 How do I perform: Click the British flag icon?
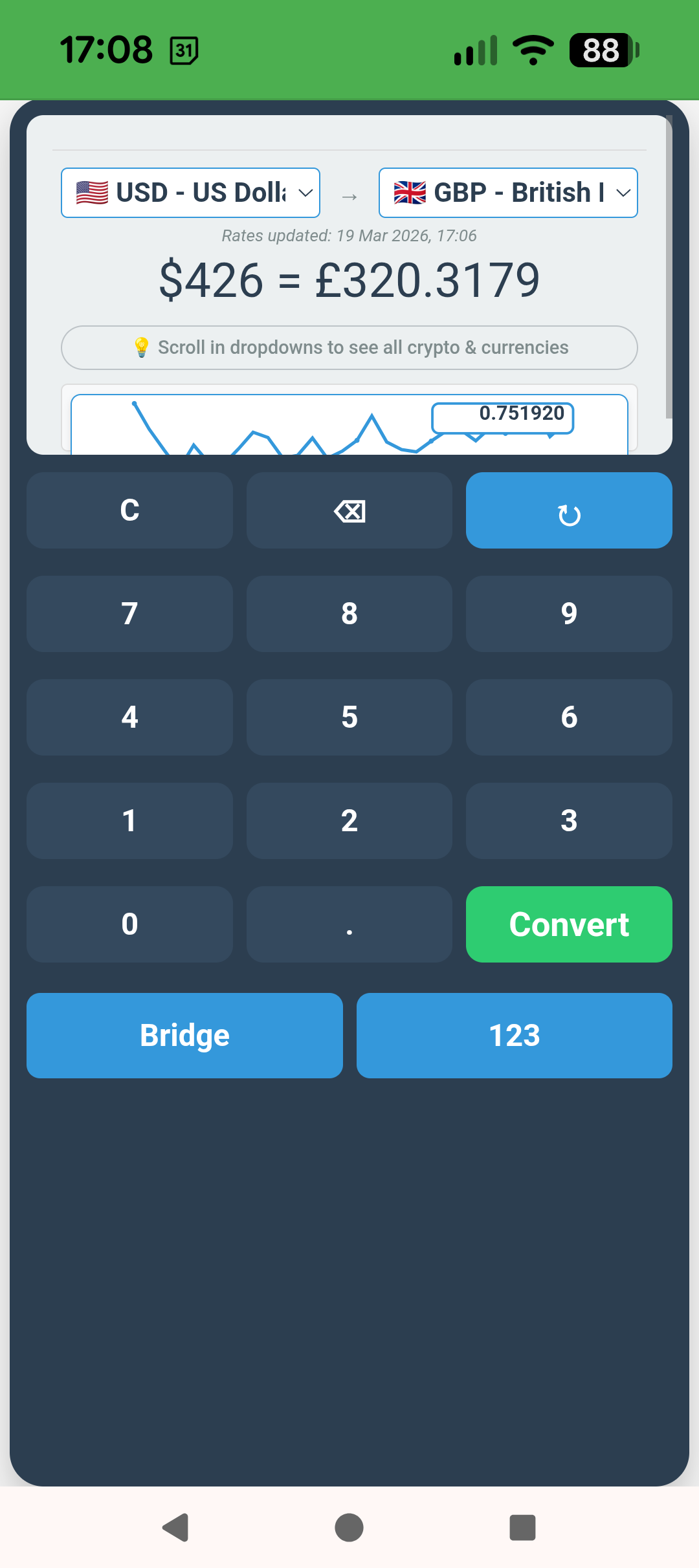click(x=409, y=191)
